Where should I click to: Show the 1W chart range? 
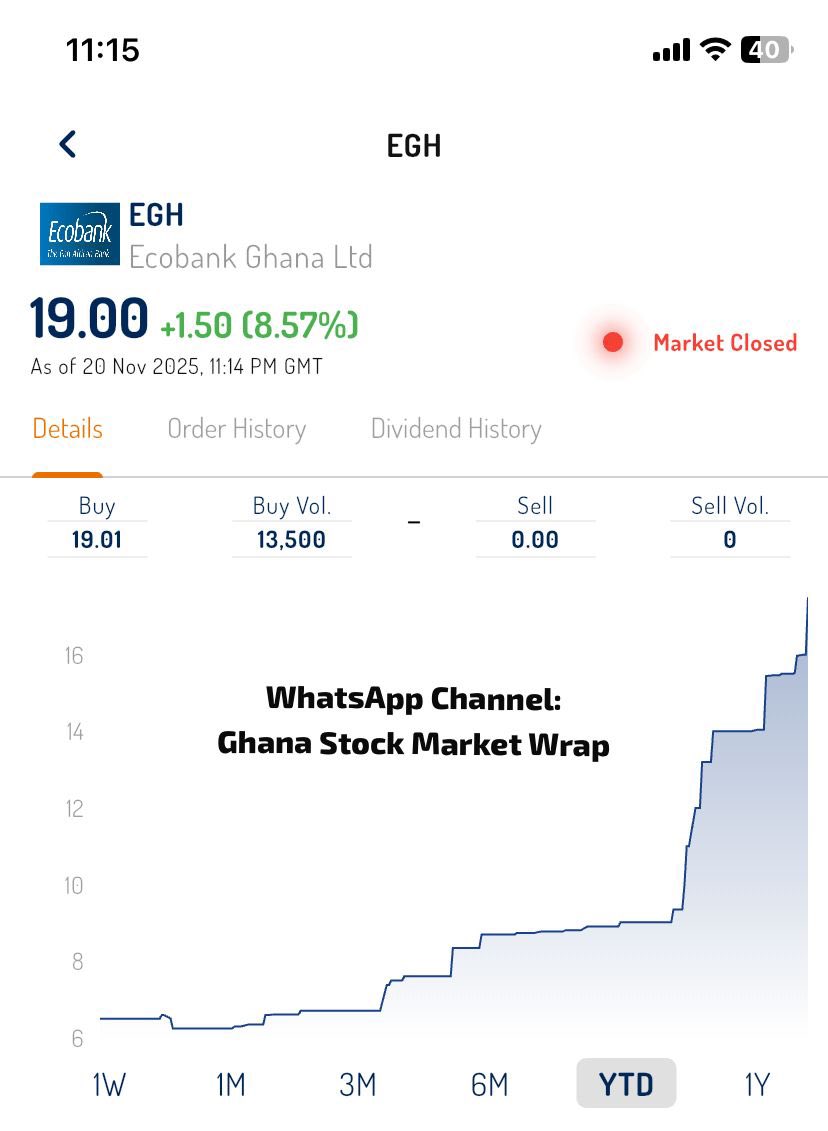pyautogui.click(x=109, y=1084)
